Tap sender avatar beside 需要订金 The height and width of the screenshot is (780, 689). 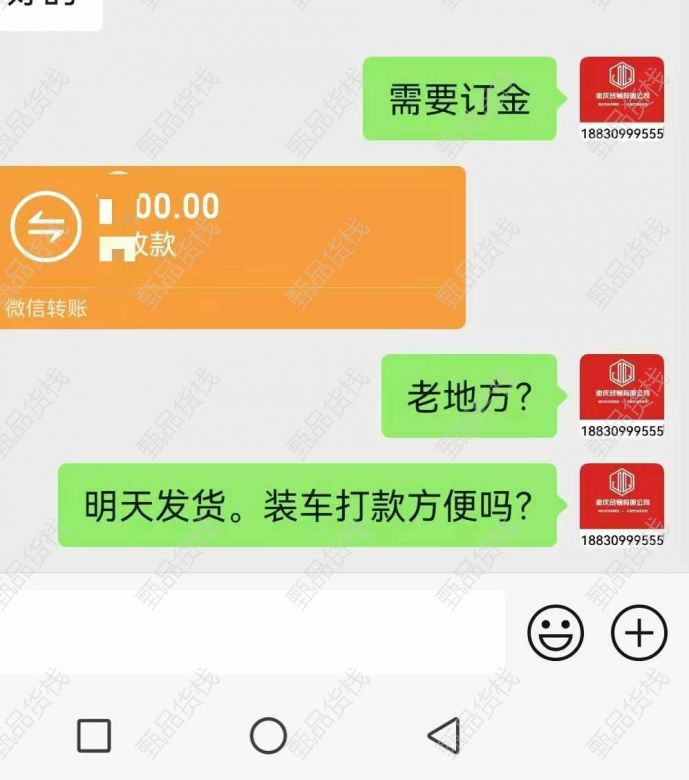coord(621,92)
